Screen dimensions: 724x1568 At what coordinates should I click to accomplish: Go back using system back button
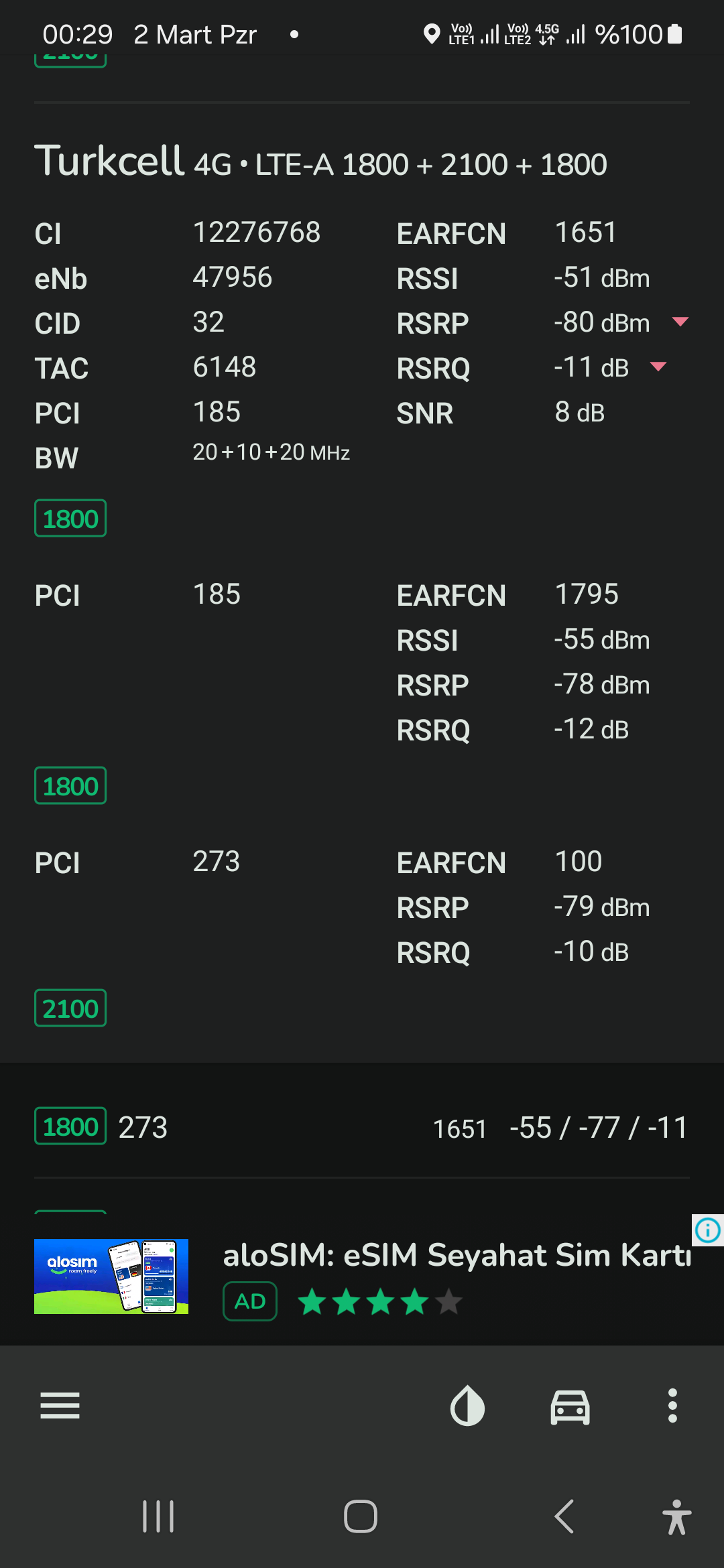(565, 1516)
